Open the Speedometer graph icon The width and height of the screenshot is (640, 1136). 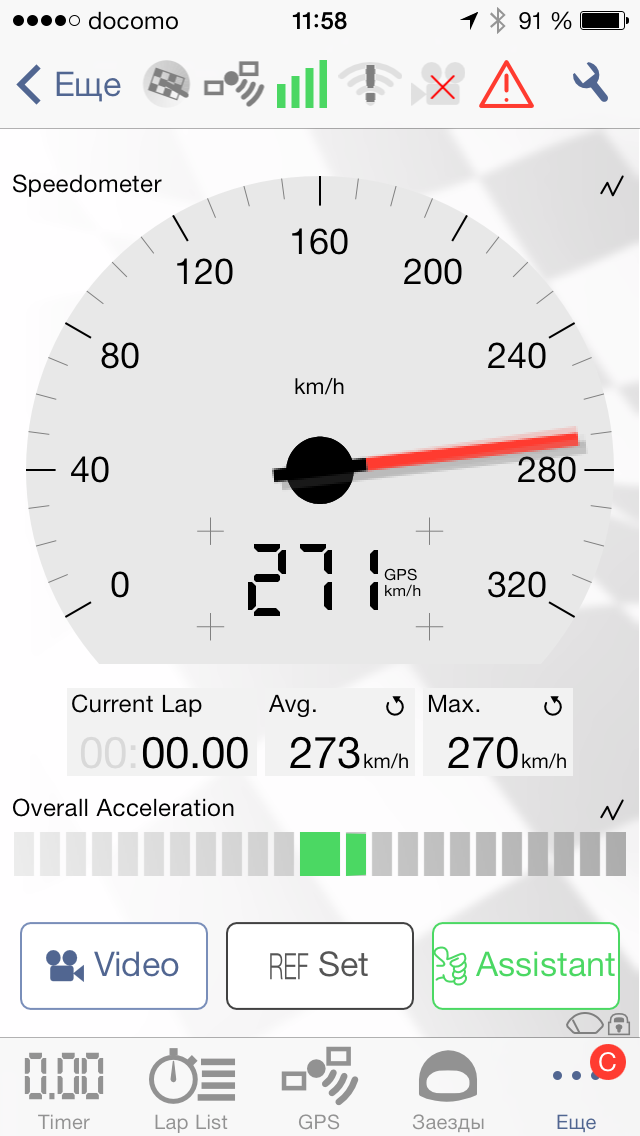(x=612, y=187)
